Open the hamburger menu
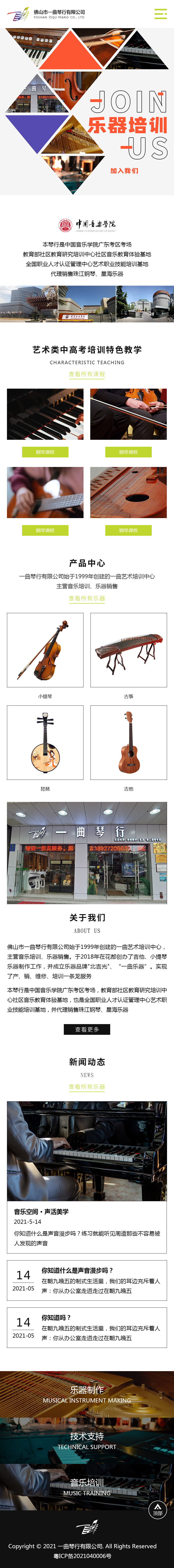The height and width of the screenshot is (1568, 174). point(160,14)
